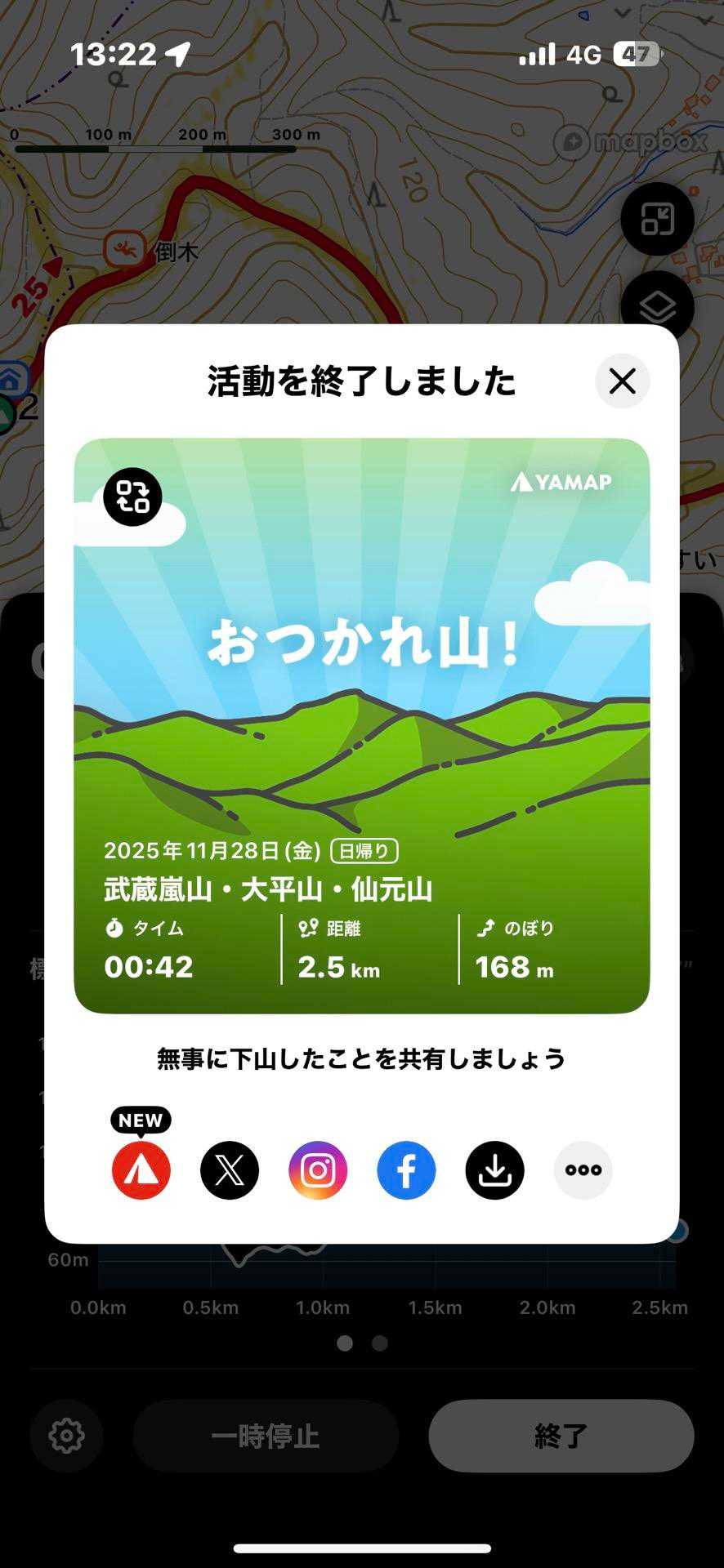Share the activity on Facebook

[406, 1169]
